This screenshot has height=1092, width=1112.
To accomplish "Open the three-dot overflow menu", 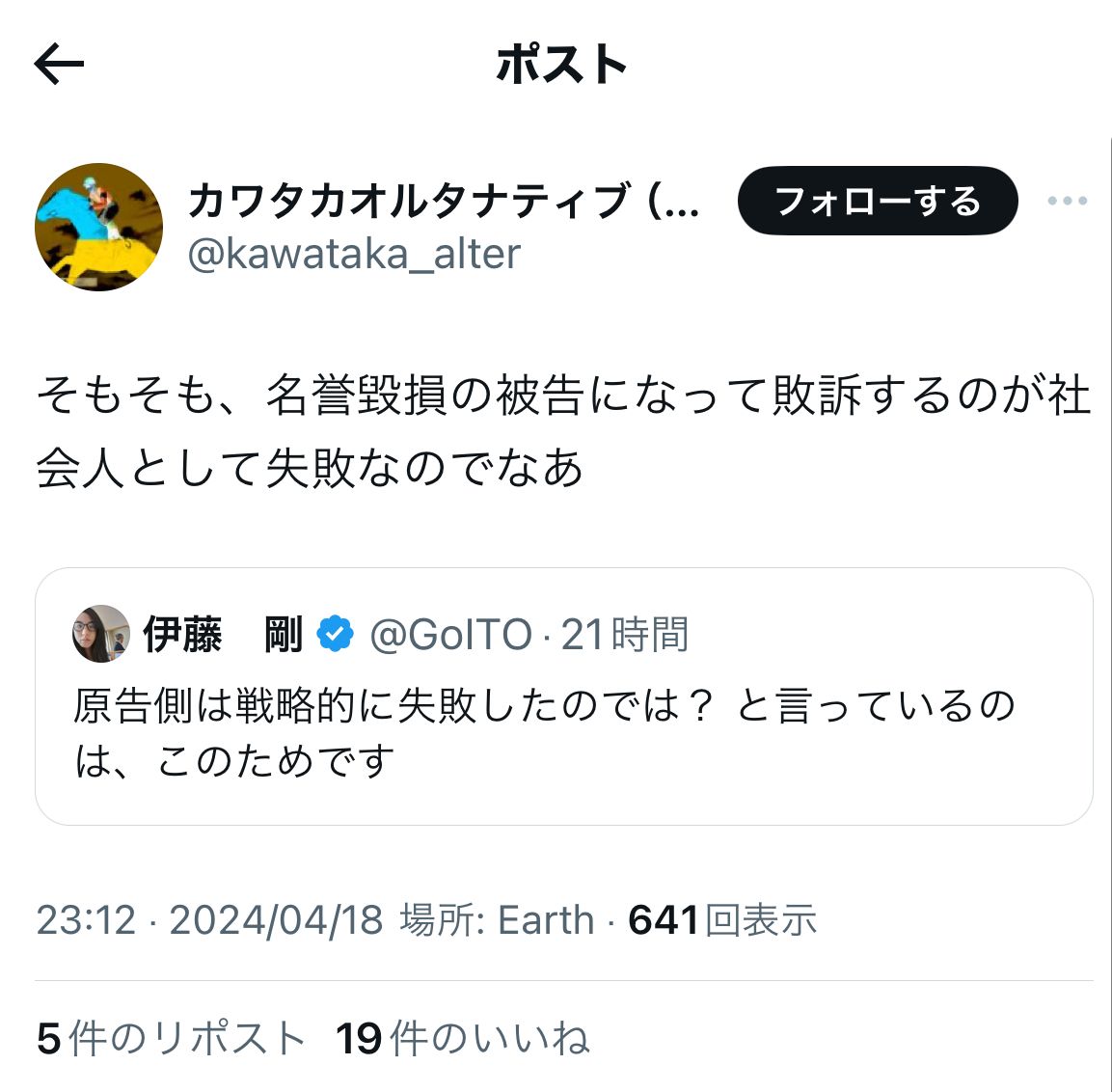I will coord(1067,201).
